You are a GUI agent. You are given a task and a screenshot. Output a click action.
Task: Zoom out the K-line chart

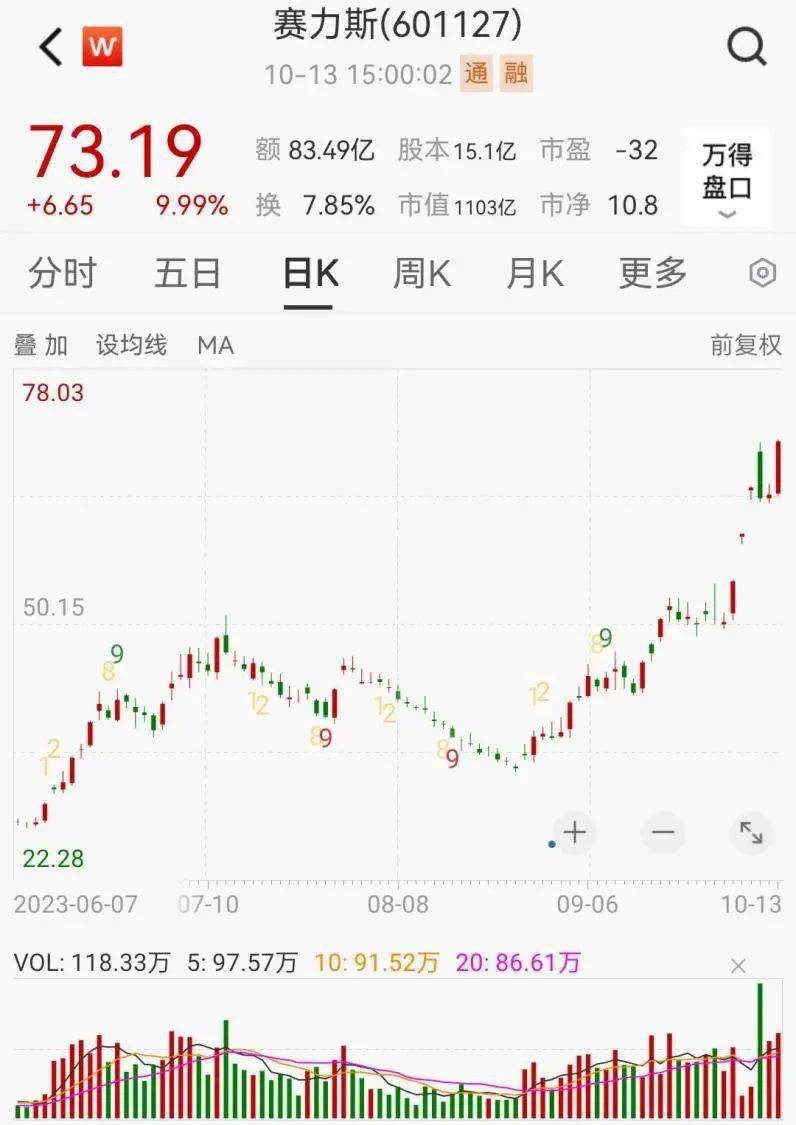click(663, 832)
